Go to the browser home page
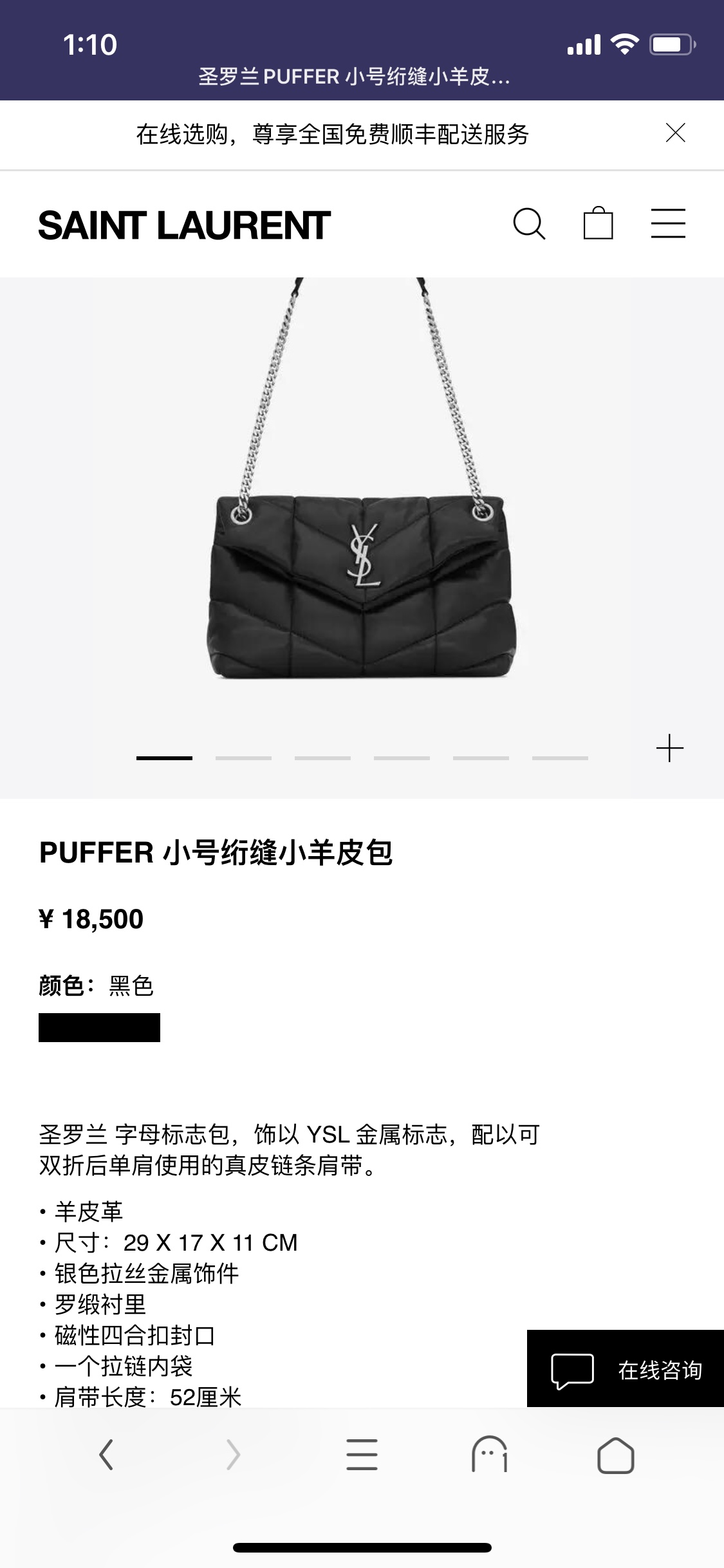 point(616,1455)
